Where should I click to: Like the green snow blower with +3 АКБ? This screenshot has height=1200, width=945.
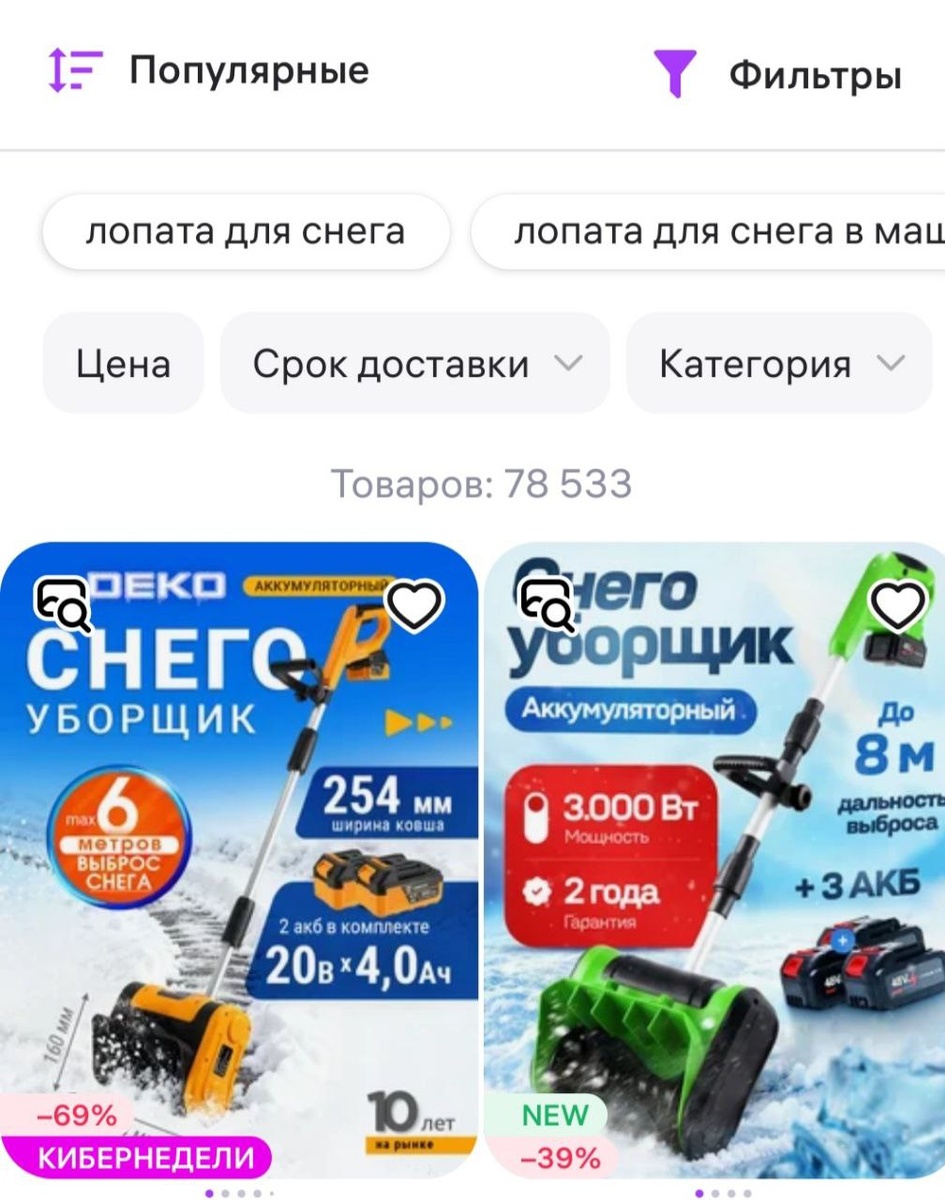pos(898,605)
